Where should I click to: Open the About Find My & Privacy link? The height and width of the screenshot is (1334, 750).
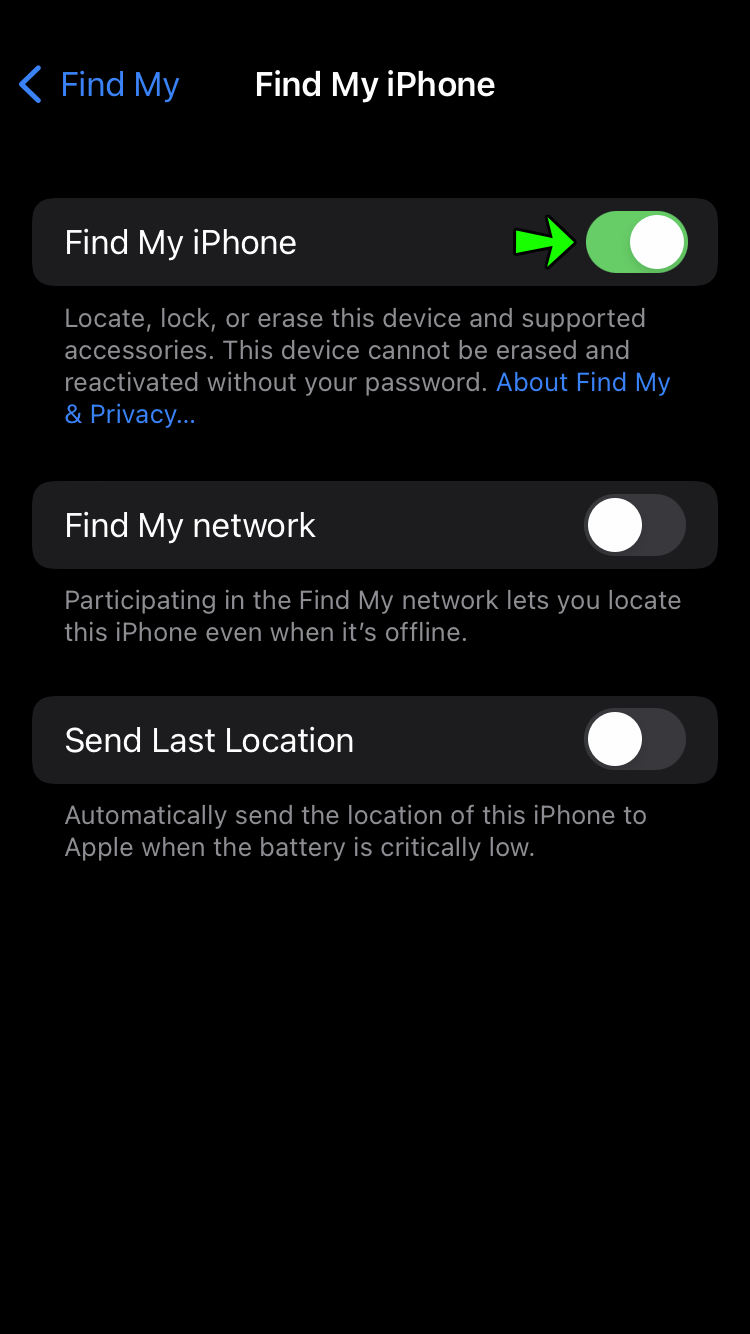pyautogui.click(x=582, y=383)
